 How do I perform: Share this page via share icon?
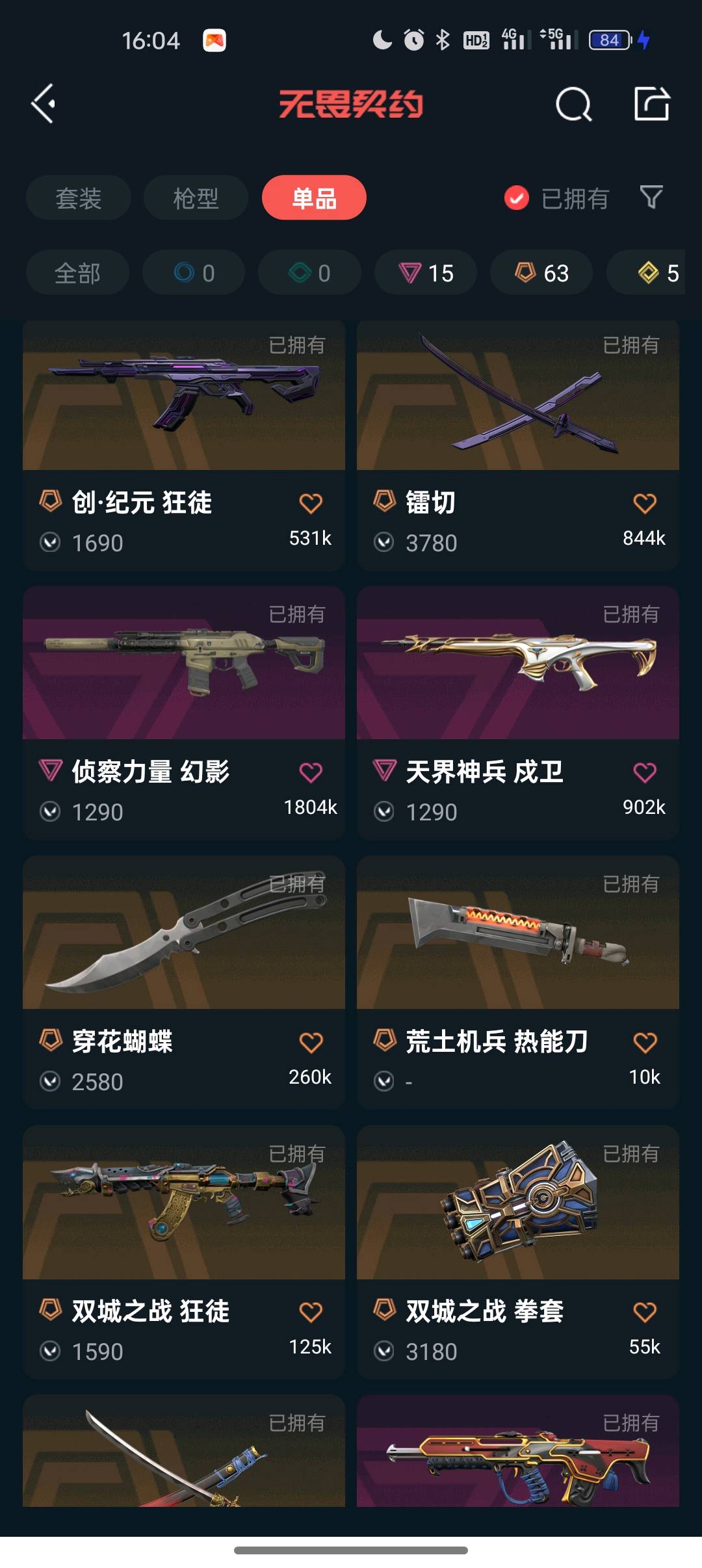click(x=652, y=104)
